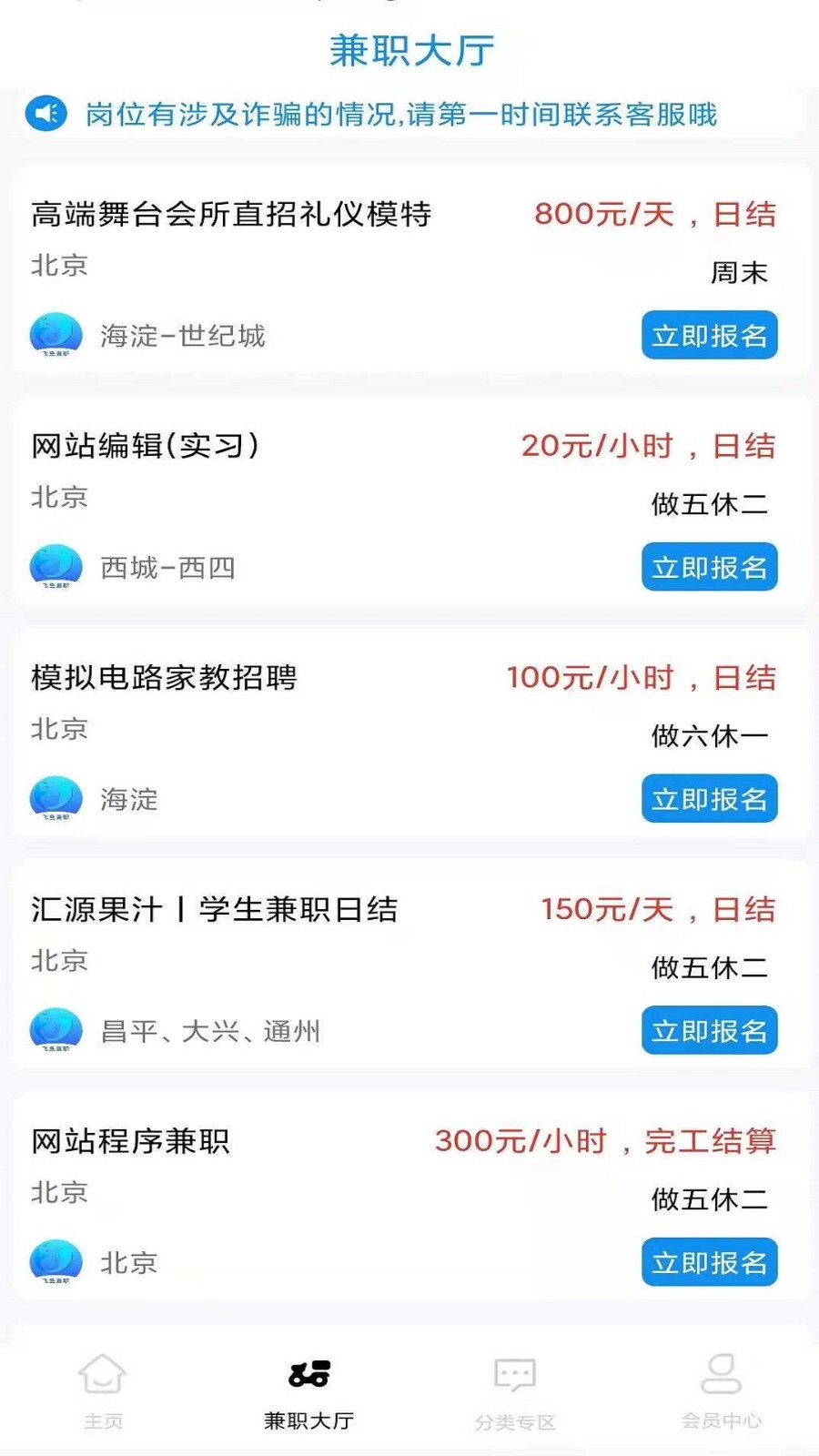Viewport: 819px width, 1456px height.
Task: Open the 模拟电路家教招聘 listing
Action: [164, 678]
